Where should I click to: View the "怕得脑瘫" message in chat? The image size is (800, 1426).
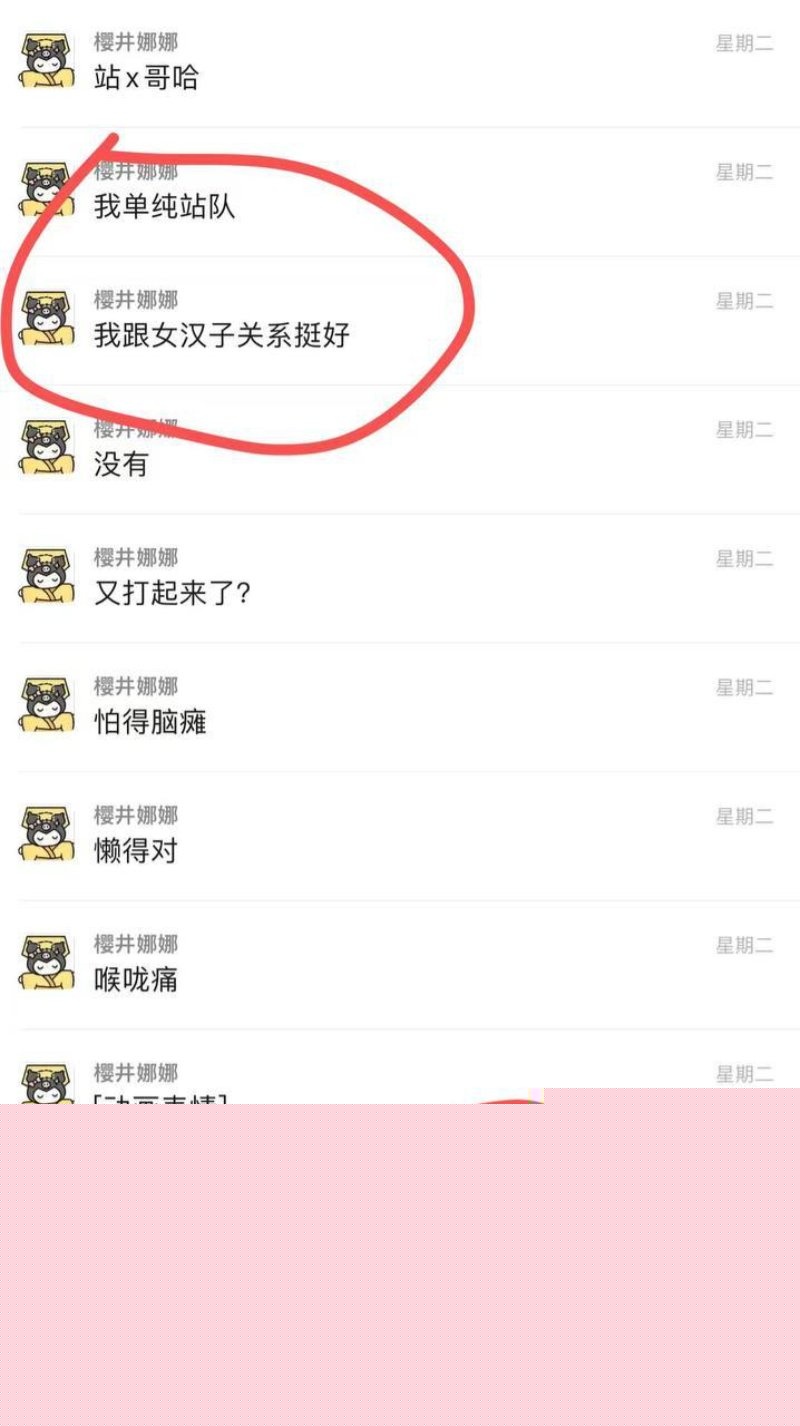(150, 722)
